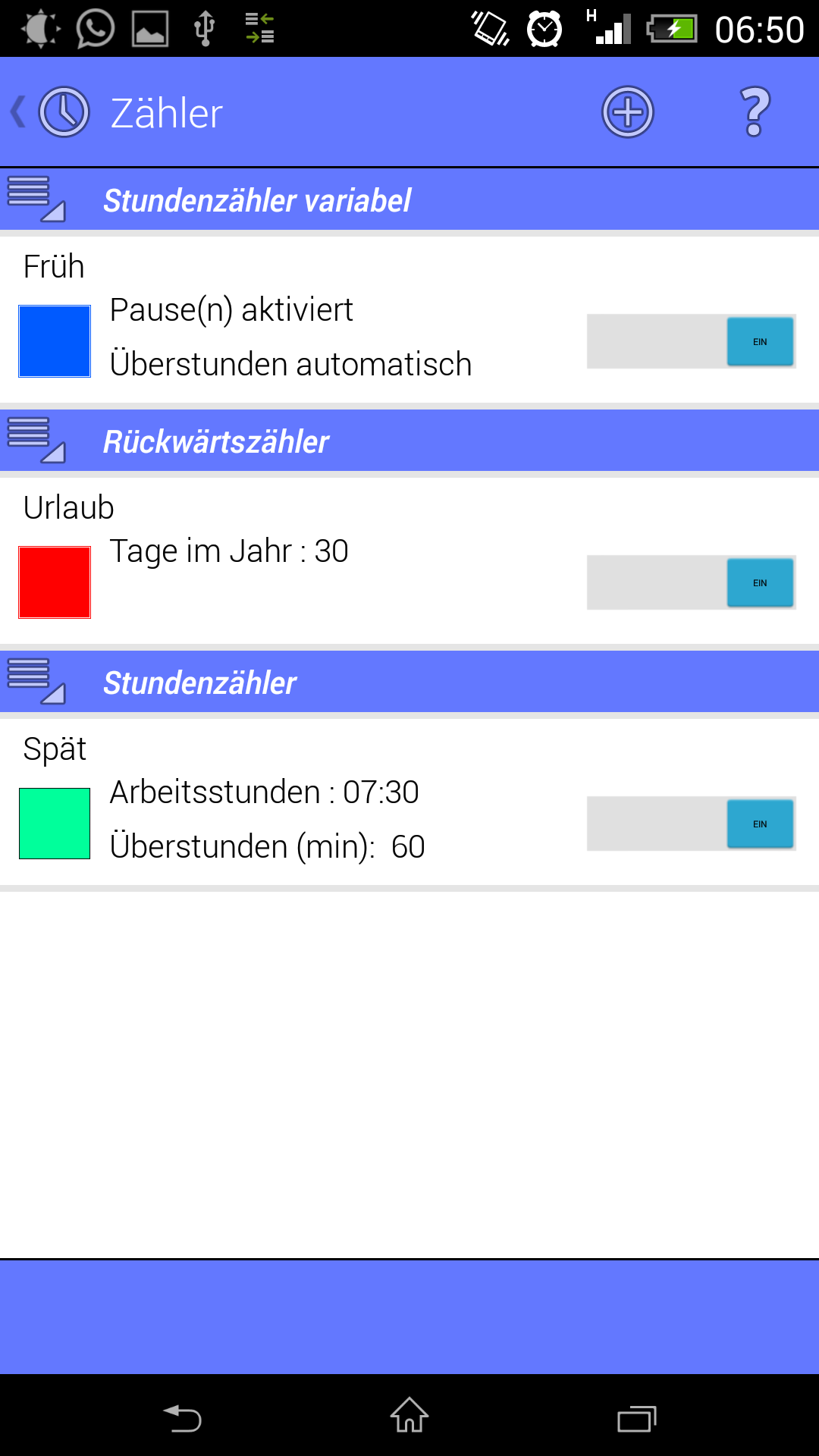Click the Rückwärtszähler section header

[216, 441]
